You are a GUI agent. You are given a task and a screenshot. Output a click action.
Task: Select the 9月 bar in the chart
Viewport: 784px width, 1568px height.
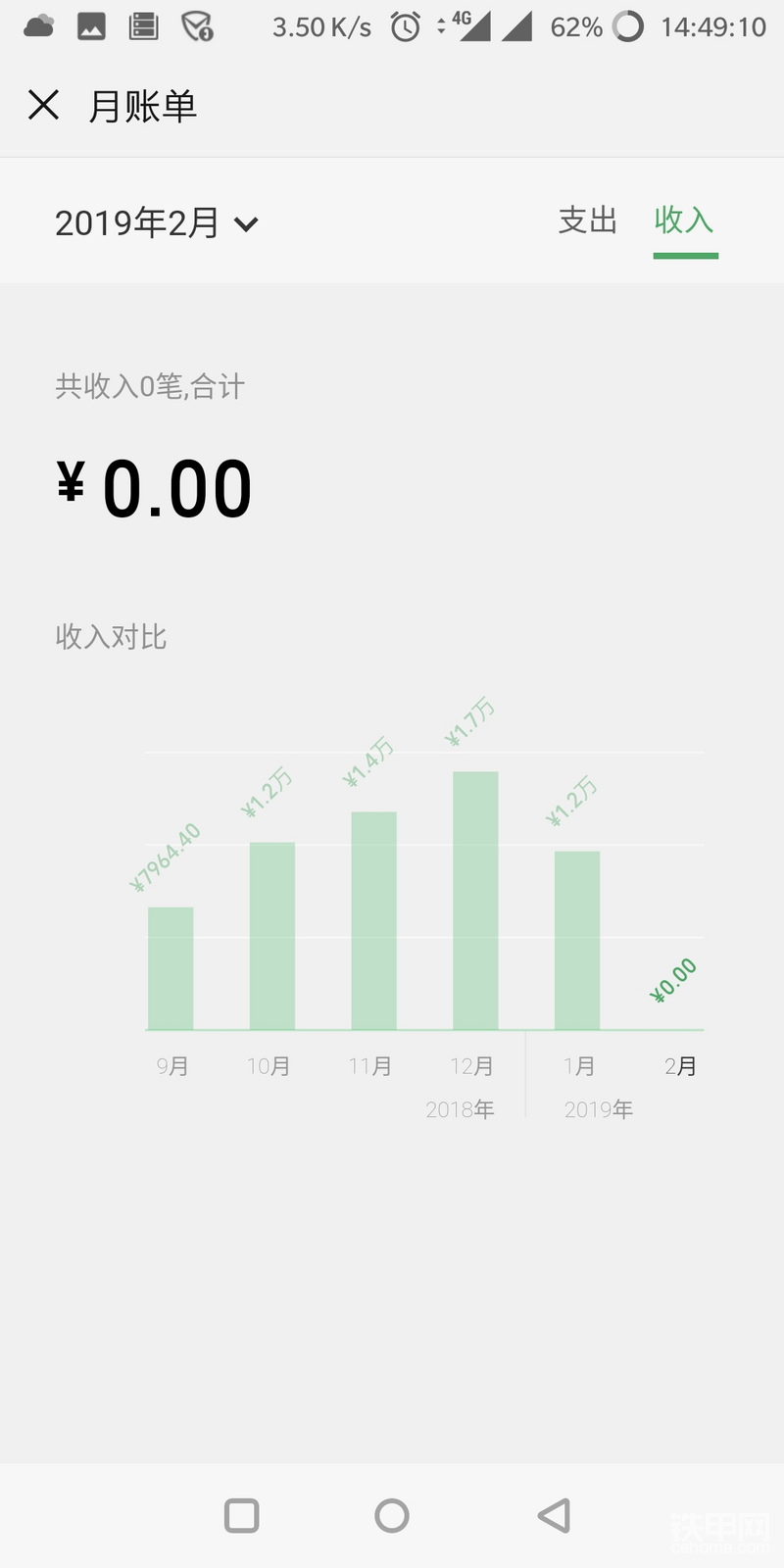click(171, 968)
